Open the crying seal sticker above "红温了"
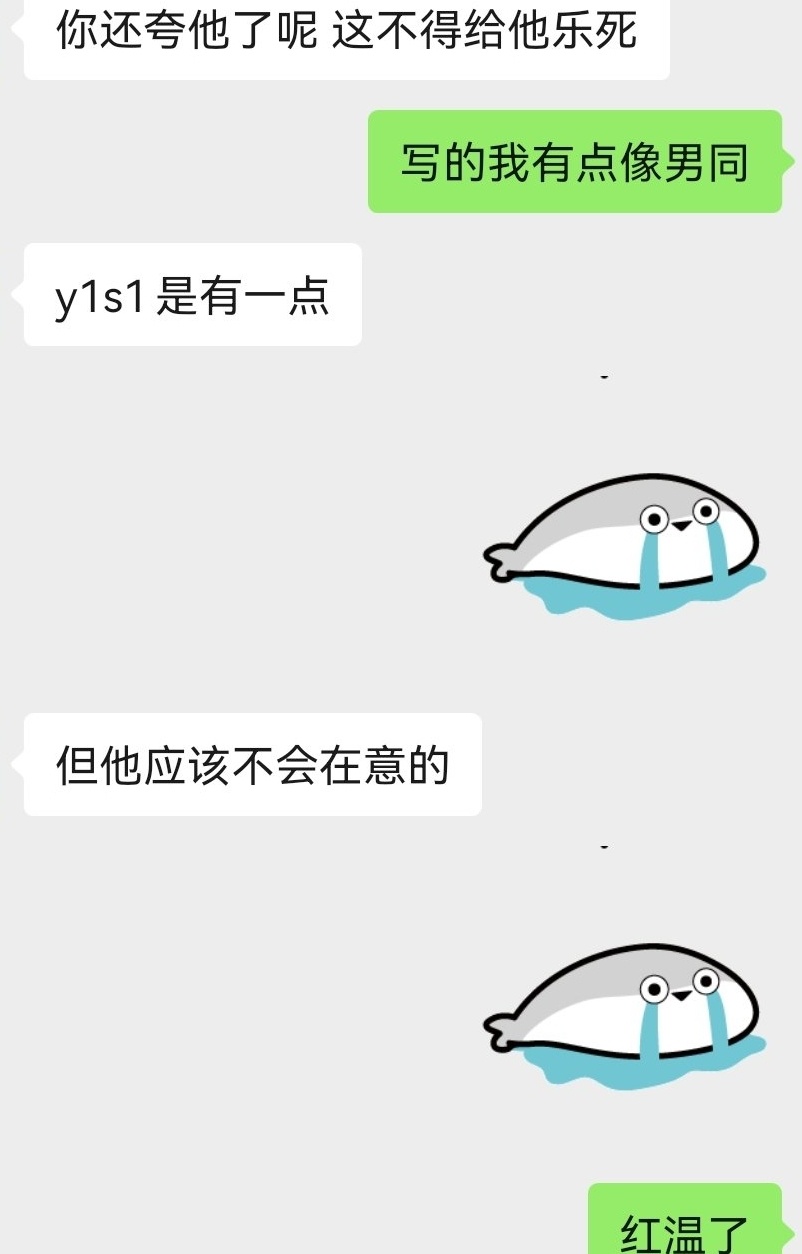Image resolution: width=802 pixels, height=1254 pixels. click(x=625, y=1015)
